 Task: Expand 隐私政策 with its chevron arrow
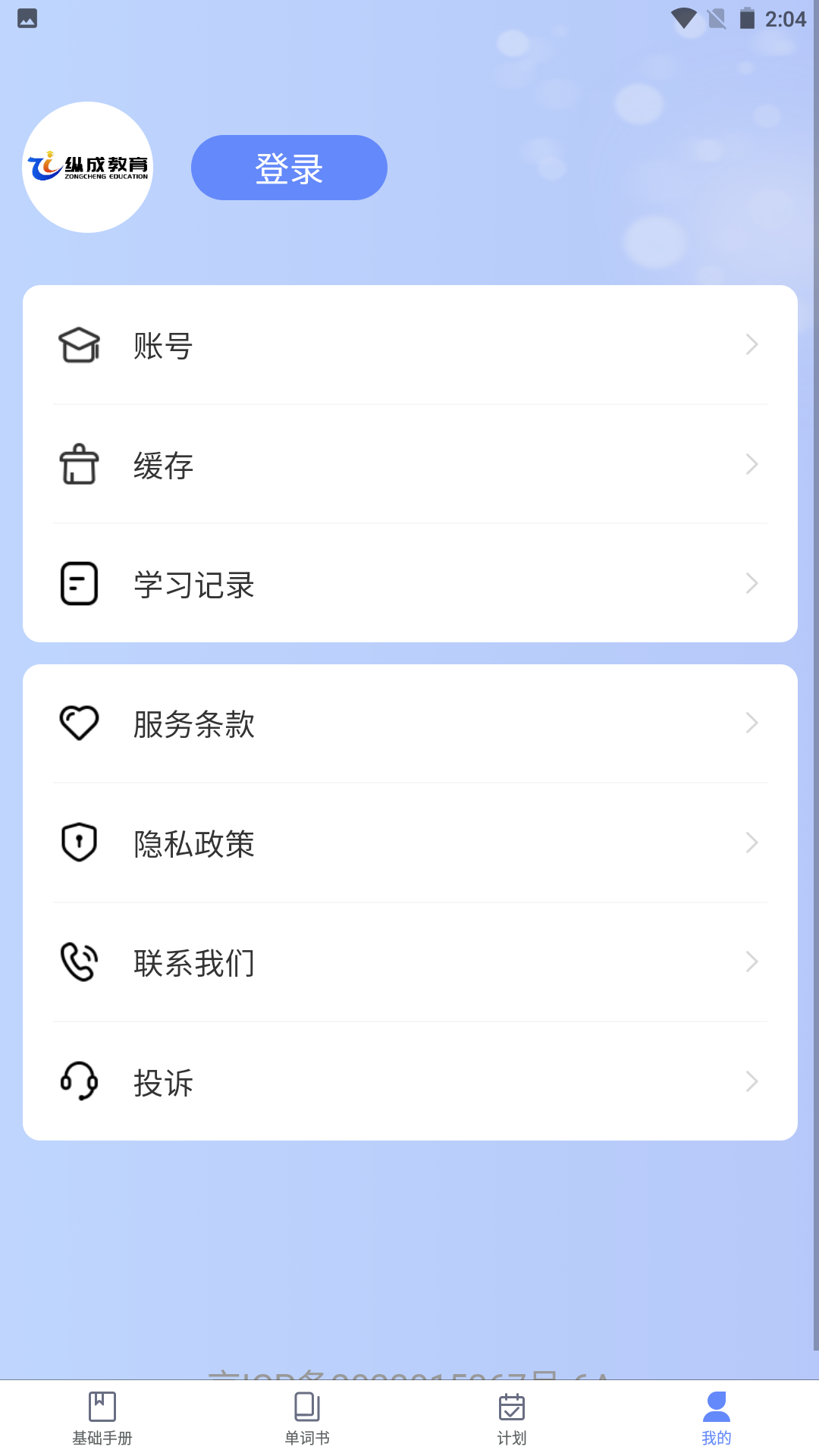pos(752,843)
